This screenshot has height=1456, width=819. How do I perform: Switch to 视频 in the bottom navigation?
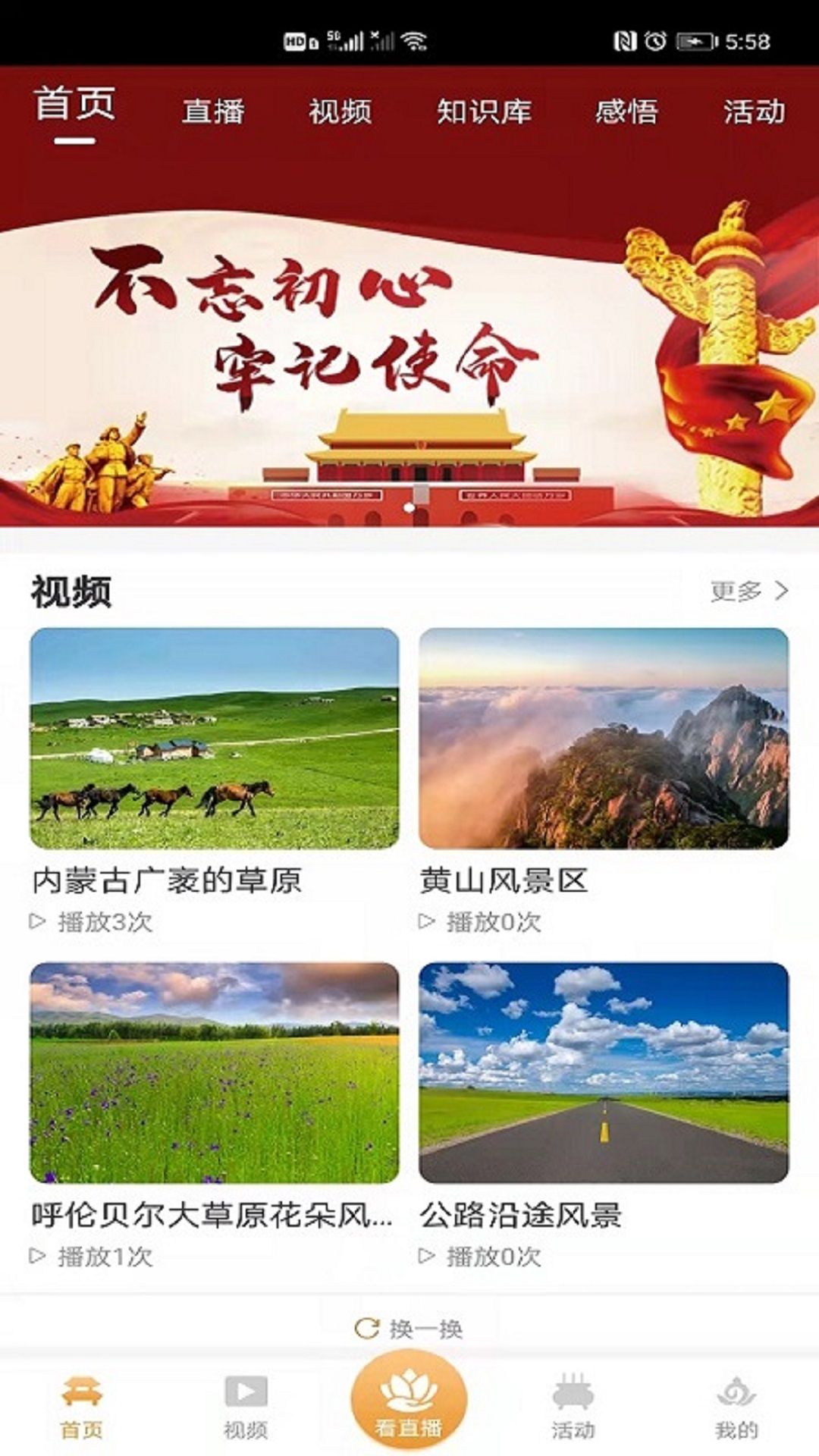click(246, 1407)
